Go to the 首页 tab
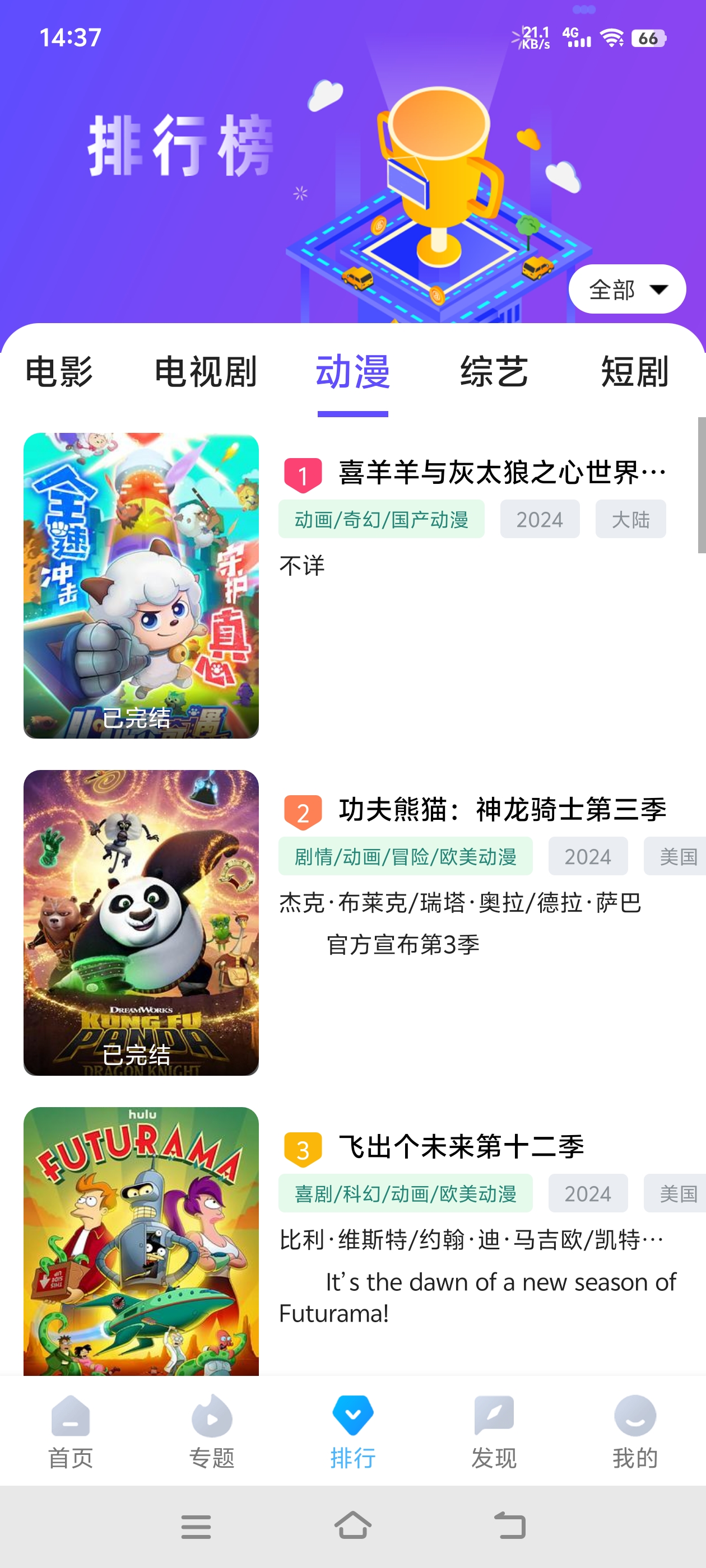This screenshot has width=706, height=1568. pyautogui.click(x=71, y=1431)
